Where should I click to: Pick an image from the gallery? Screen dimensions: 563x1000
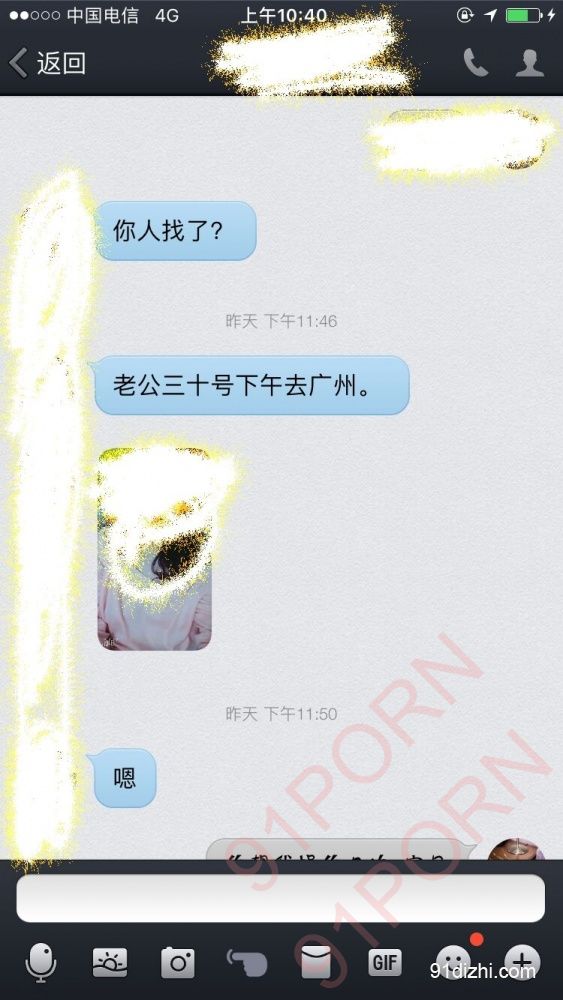click(110, 962)
